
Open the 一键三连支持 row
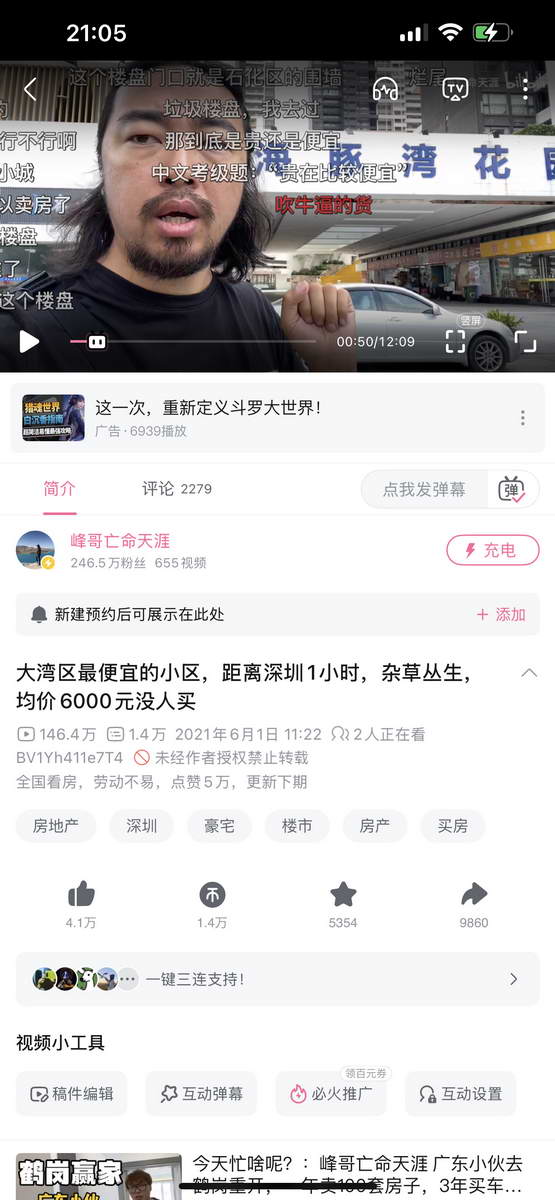coord(278,979)
